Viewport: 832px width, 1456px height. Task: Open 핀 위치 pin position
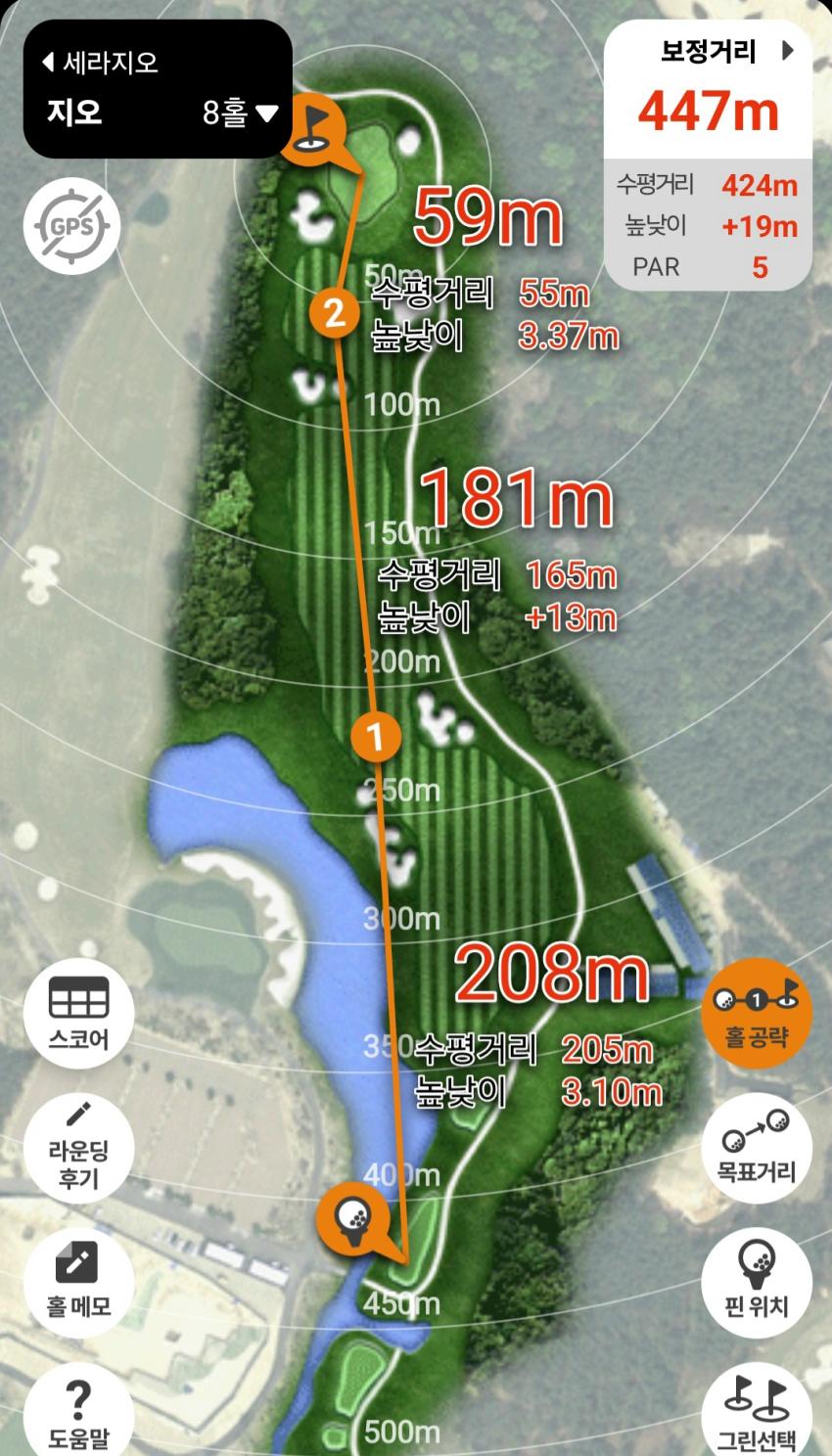(756, 1278)
